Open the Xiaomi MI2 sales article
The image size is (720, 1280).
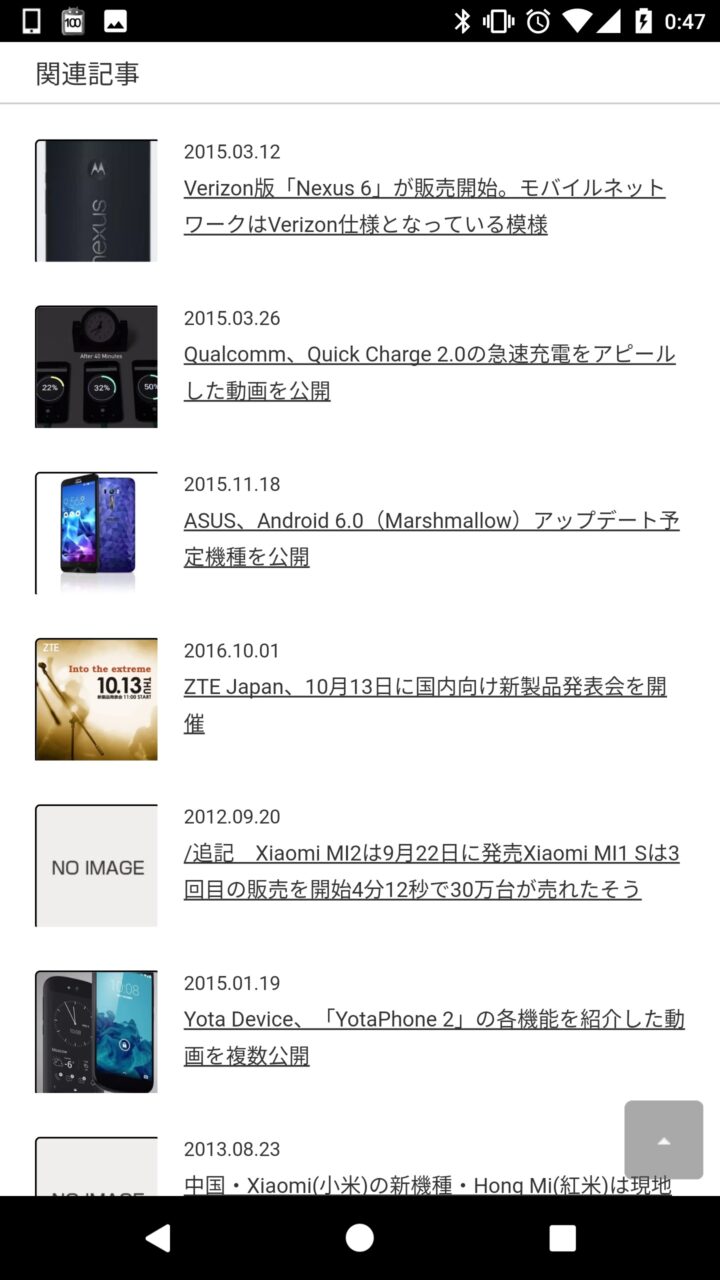pos(431,871)
